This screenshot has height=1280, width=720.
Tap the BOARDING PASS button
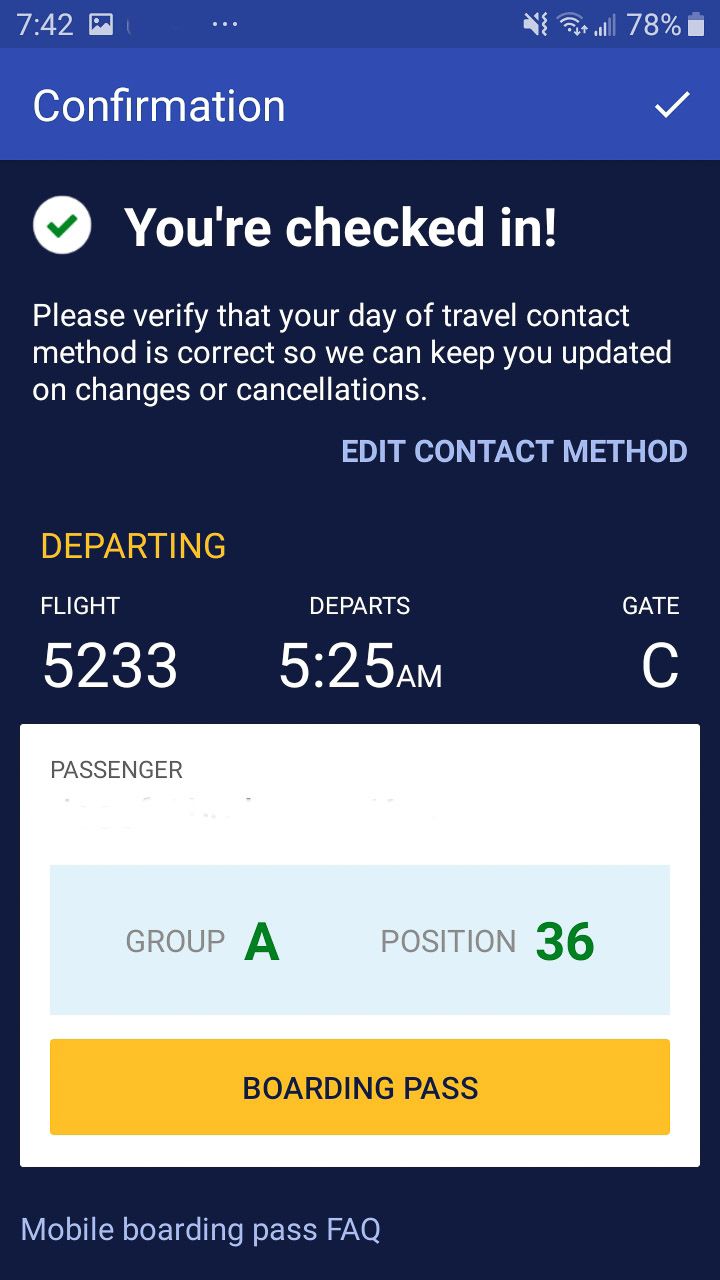pyautogui.click(x=359, y=1087)
